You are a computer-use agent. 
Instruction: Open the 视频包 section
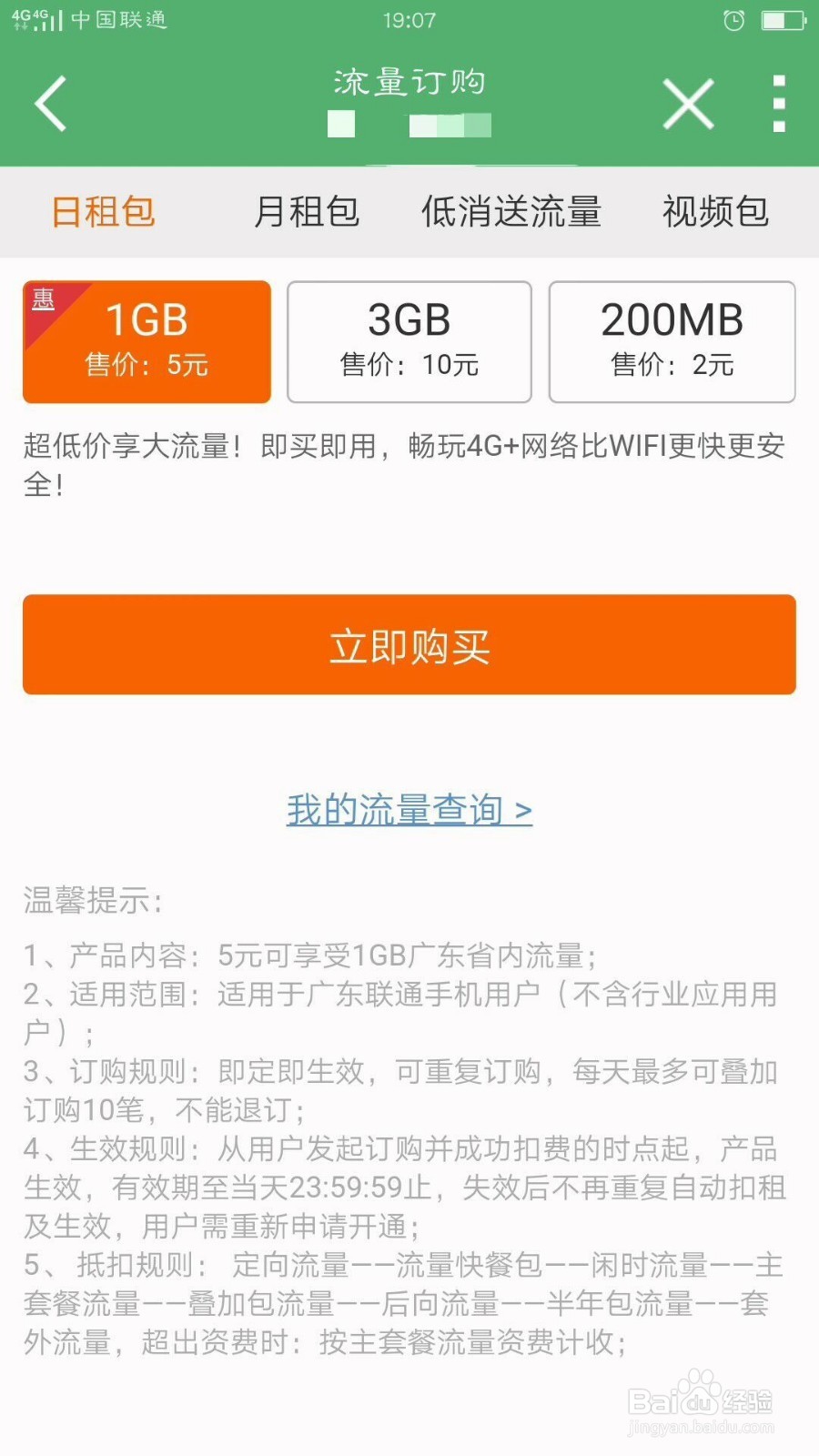(x=716, y=211)
